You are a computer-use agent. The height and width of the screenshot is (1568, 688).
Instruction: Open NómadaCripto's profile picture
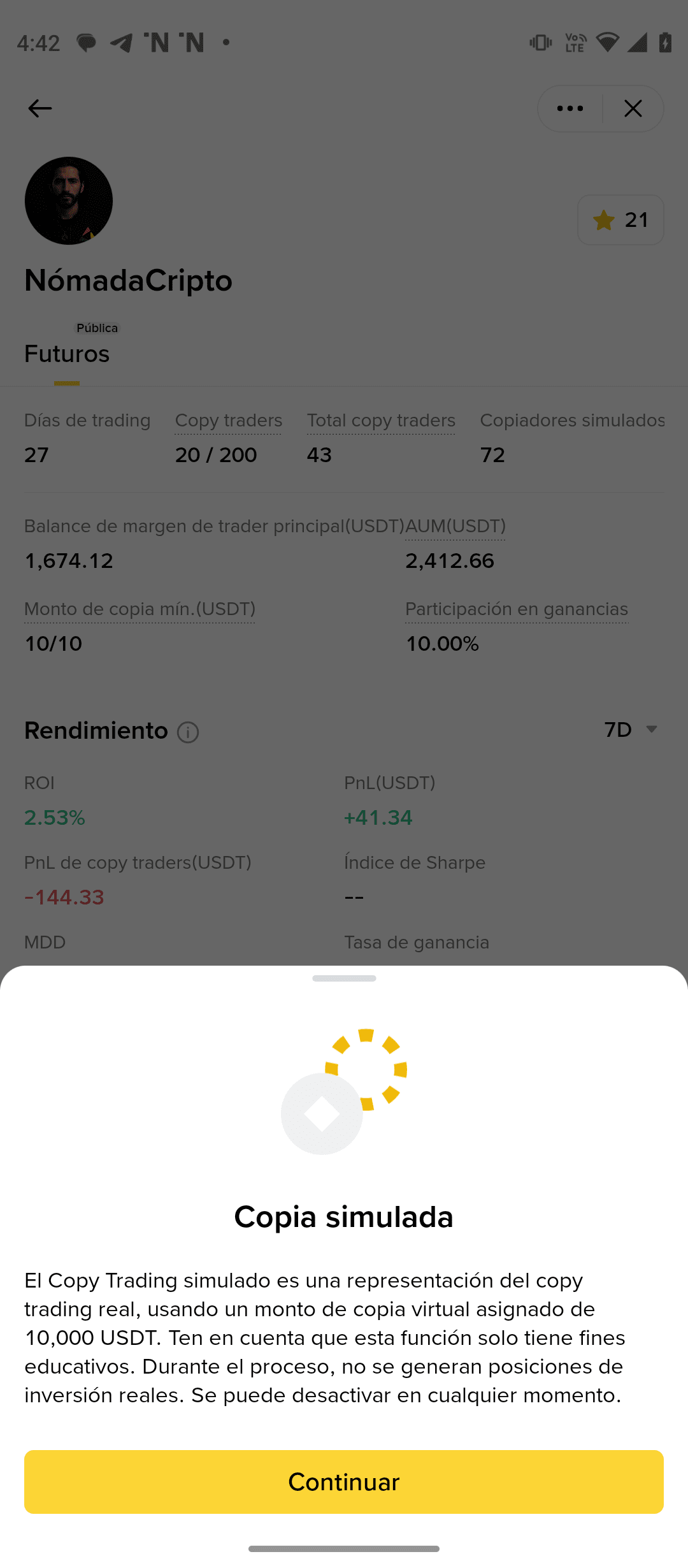click(69, 201)
